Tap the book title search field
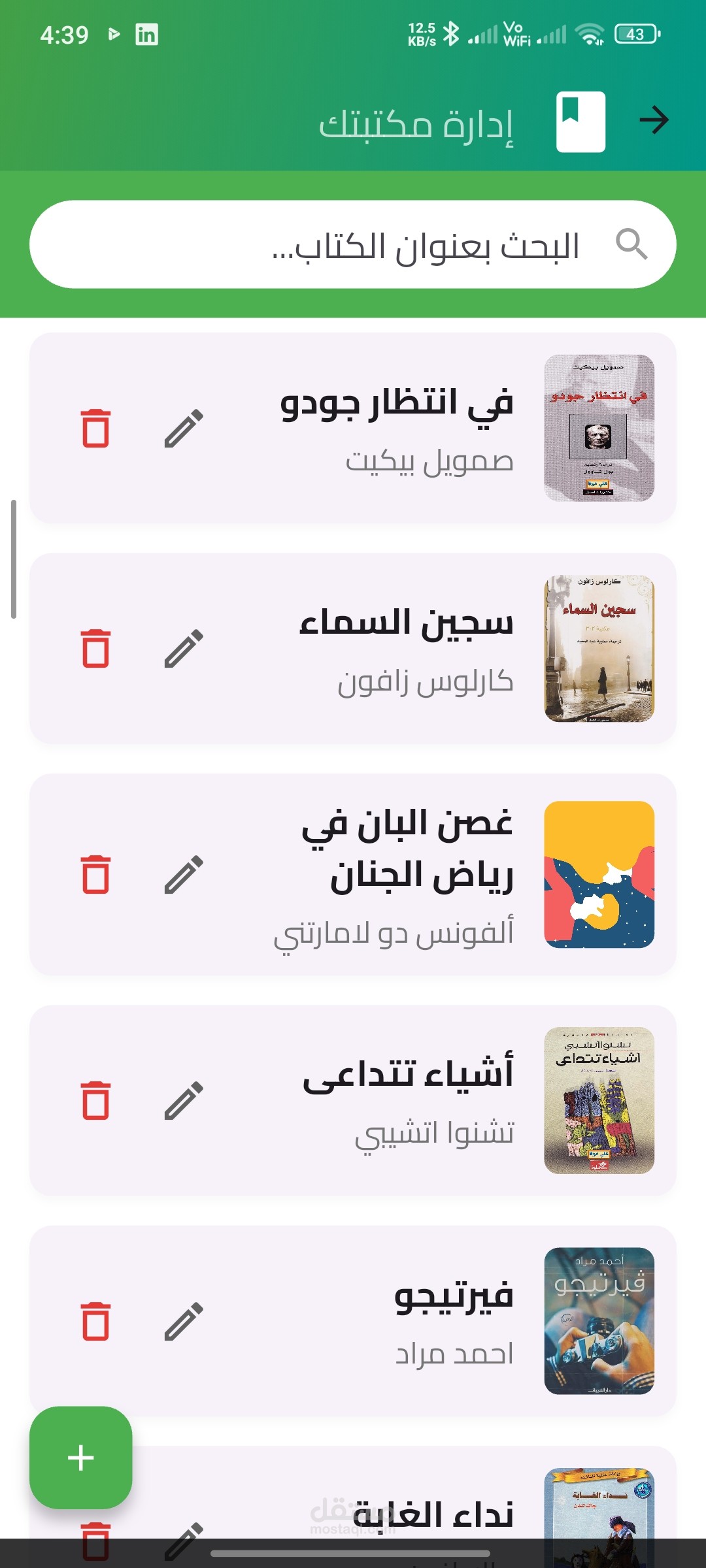706x1568 pixels. coord(392,245)
